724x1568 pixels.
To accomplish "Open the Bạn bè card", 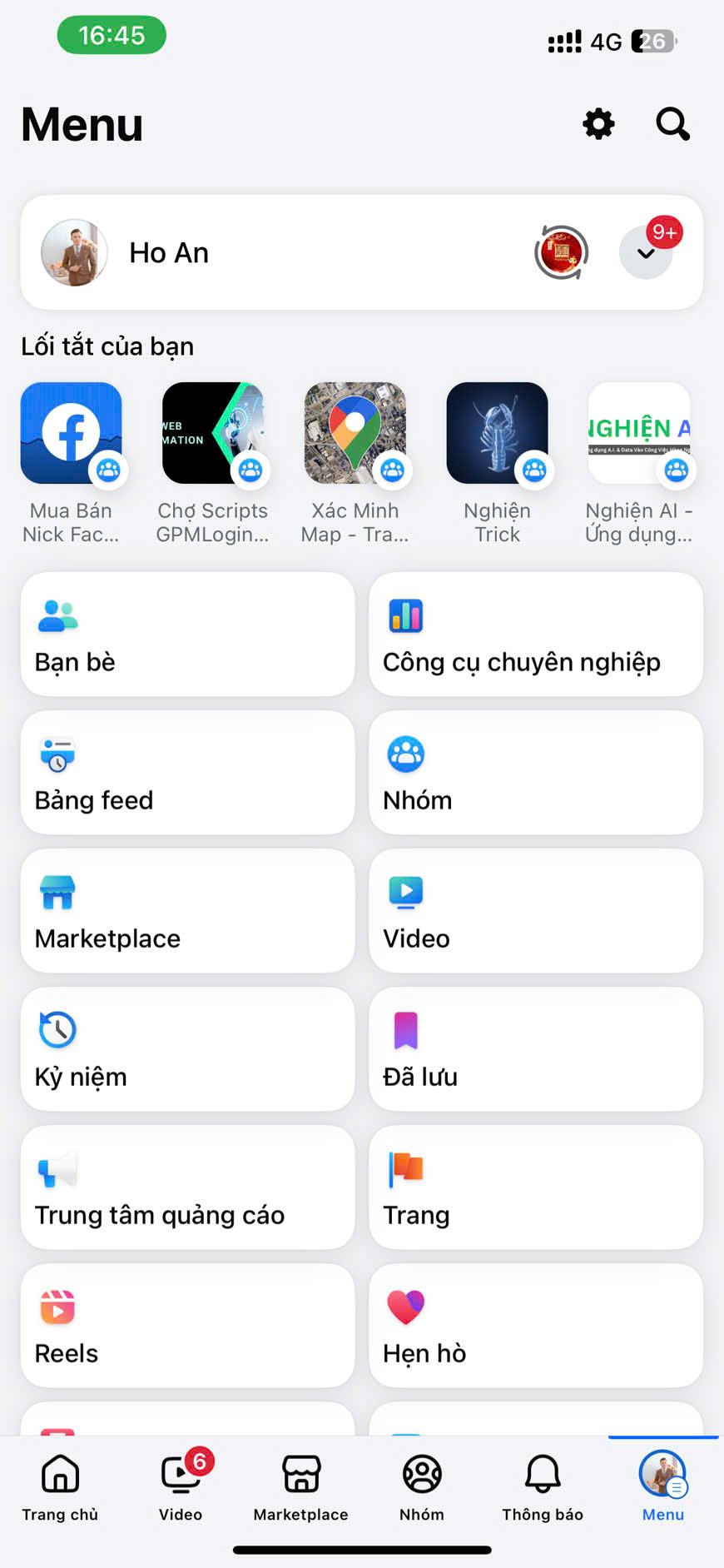I will tap(187, 635).
